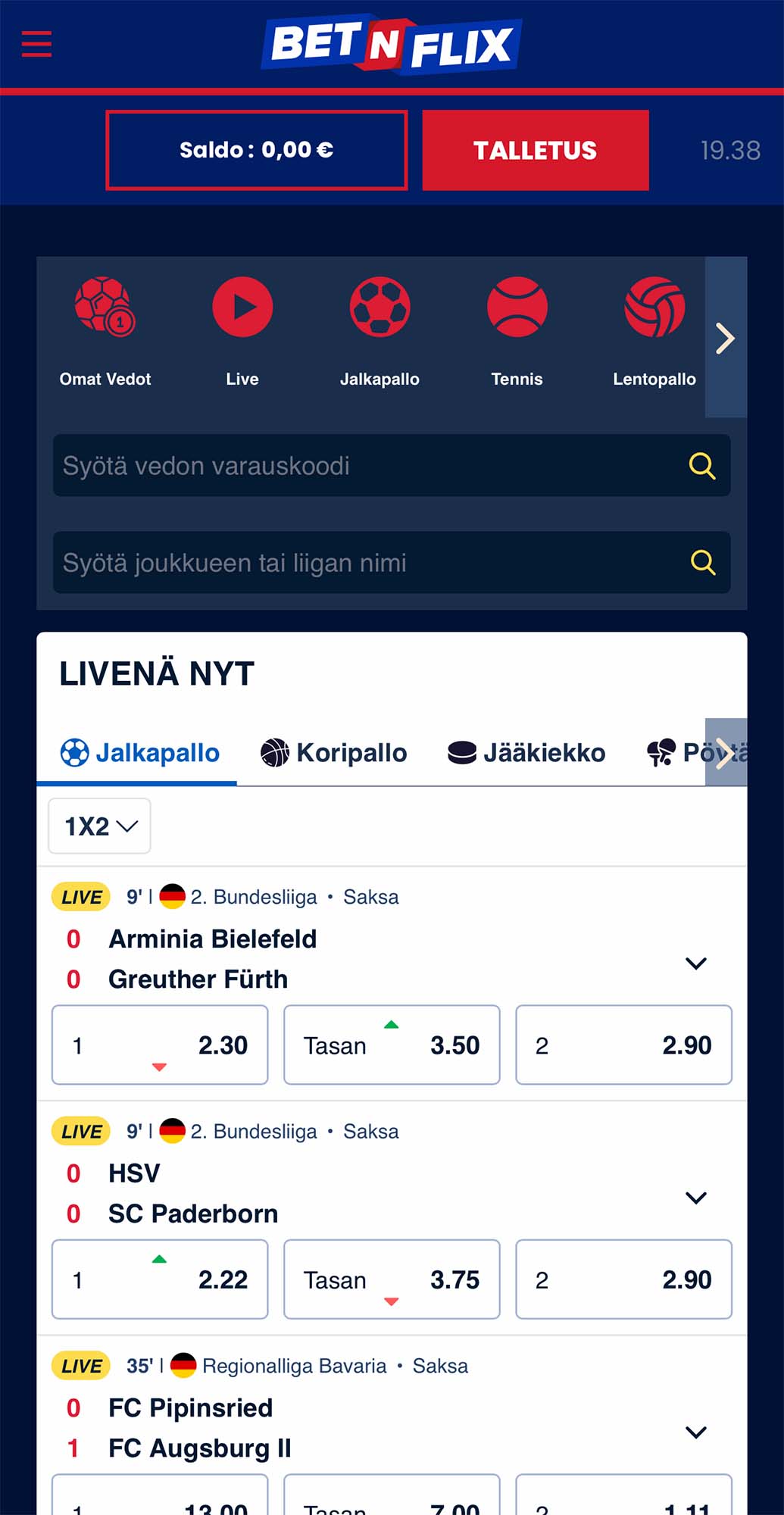Open the Saldo balance box
Viewport: 784px width, 1515px height.
tap(257, 150)
